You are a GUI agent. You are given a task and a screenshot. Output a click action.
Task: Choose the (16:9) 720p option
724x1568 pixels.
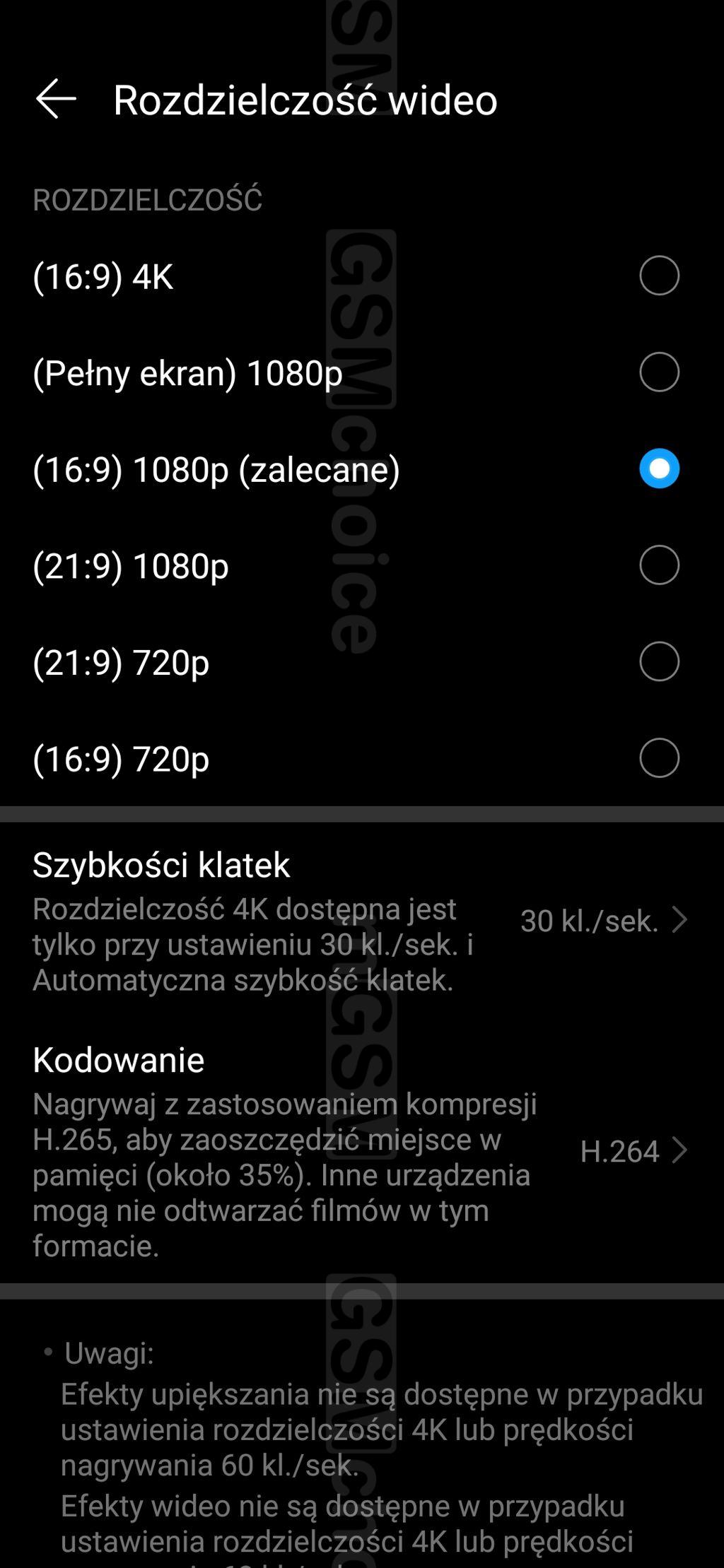(x=659, y=758)
